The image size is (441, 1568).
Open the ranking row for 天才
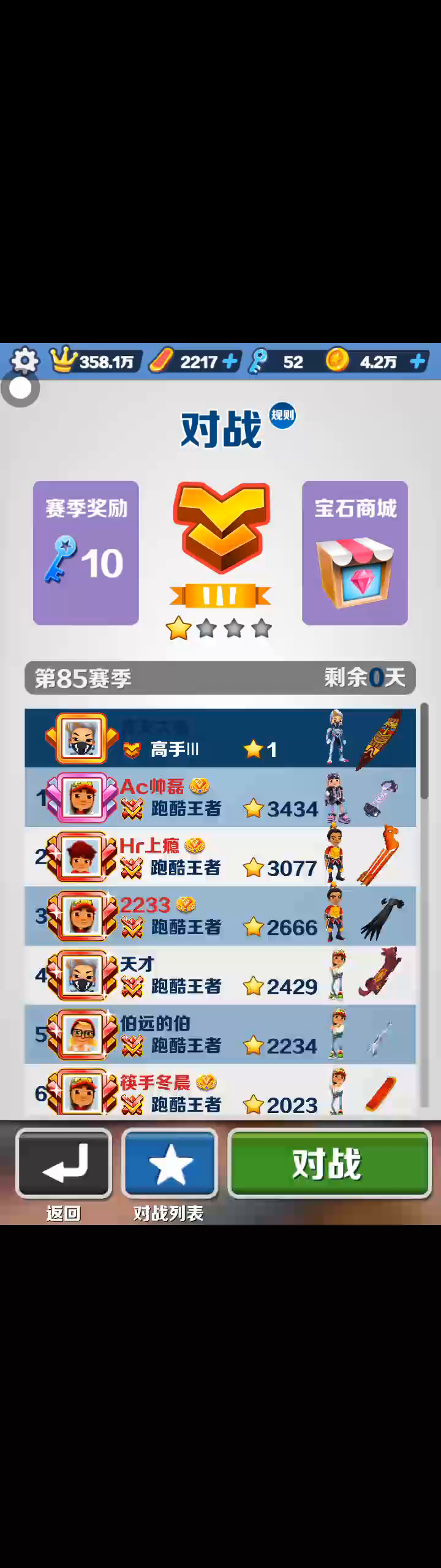click(x=221, y=975)
